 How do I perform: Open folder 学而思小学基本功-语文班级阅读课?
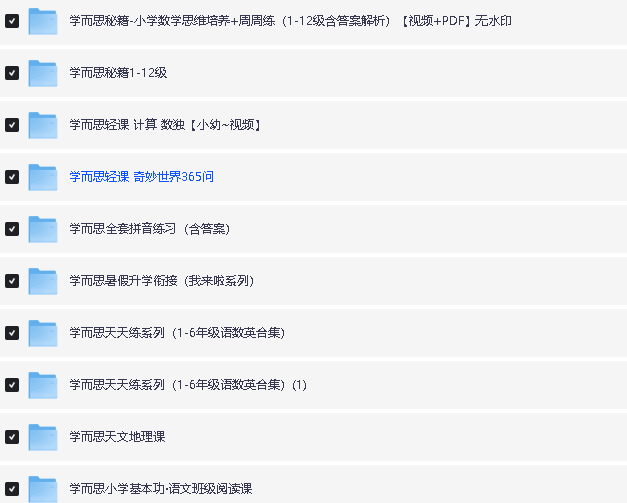coord(160,489)
